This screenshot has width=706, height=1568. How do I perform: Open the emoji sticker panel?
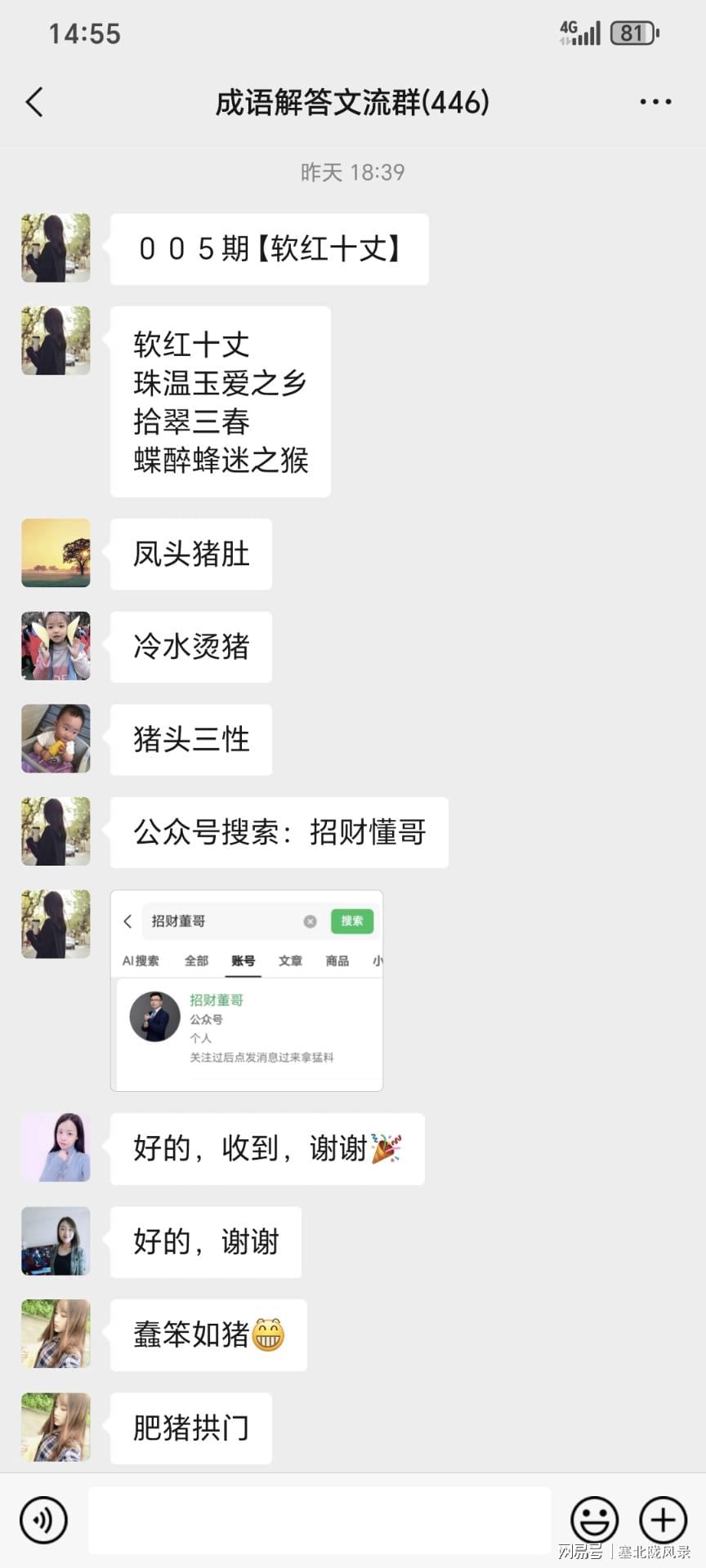(x=594, y=1520)
